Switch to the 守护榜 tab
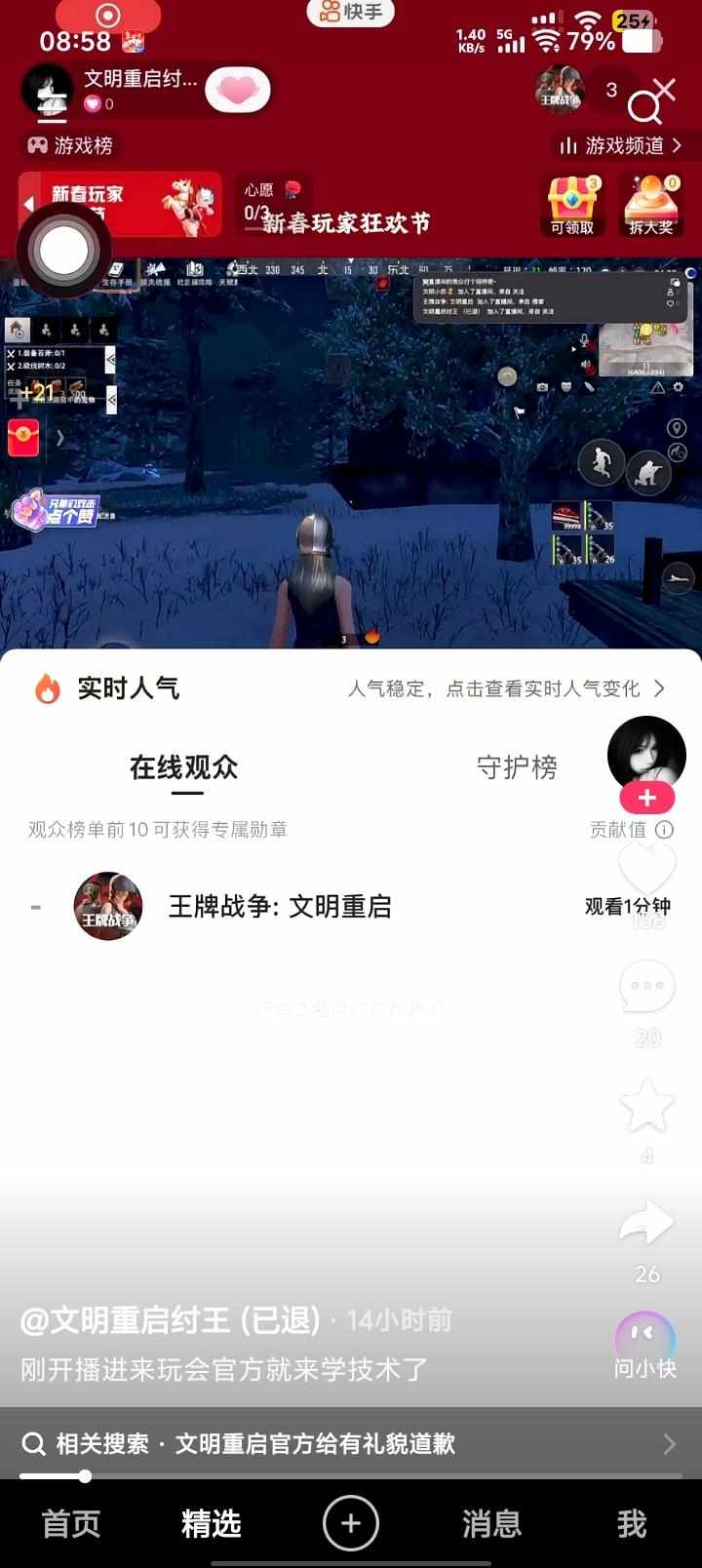Viewport: 702px width, 1568px height. click(x=517, y=767)
